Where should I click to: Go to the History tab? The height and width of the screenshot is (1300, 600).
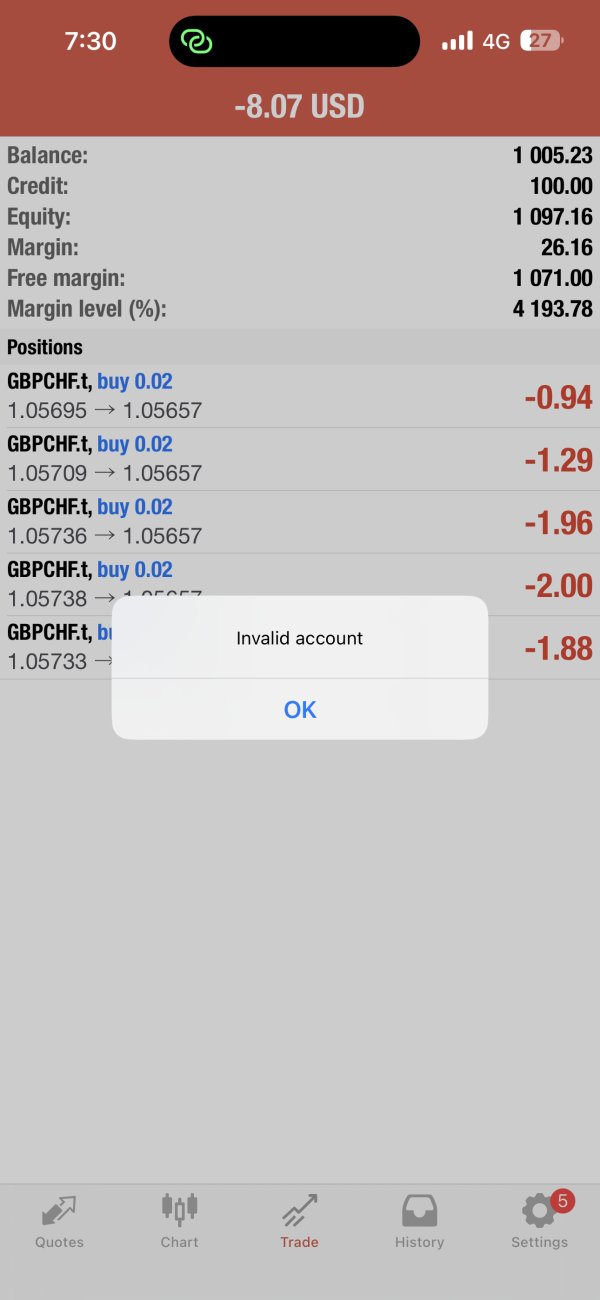419,1220
